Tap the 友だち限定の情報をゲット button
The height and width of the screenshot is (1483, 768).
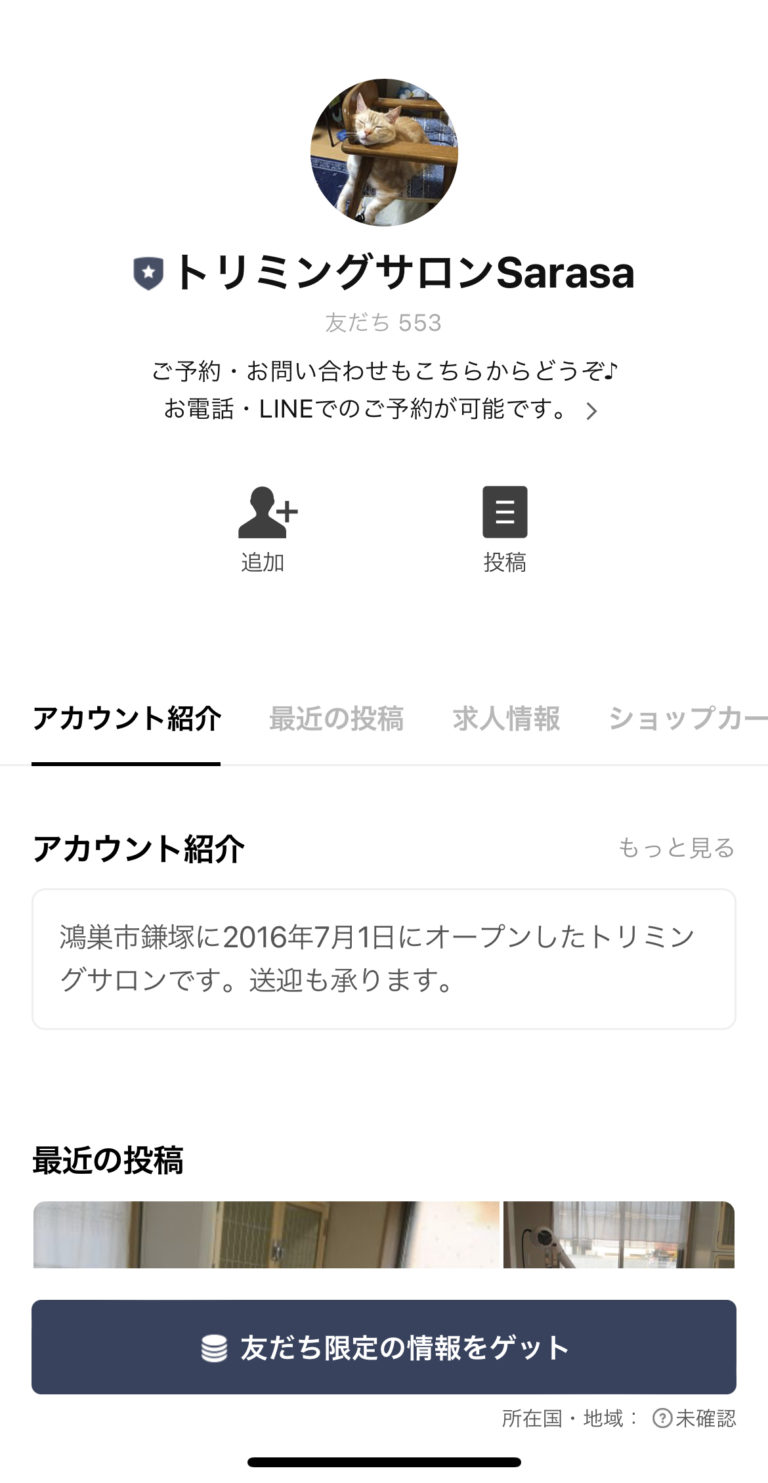click(x=384, y=1347)
